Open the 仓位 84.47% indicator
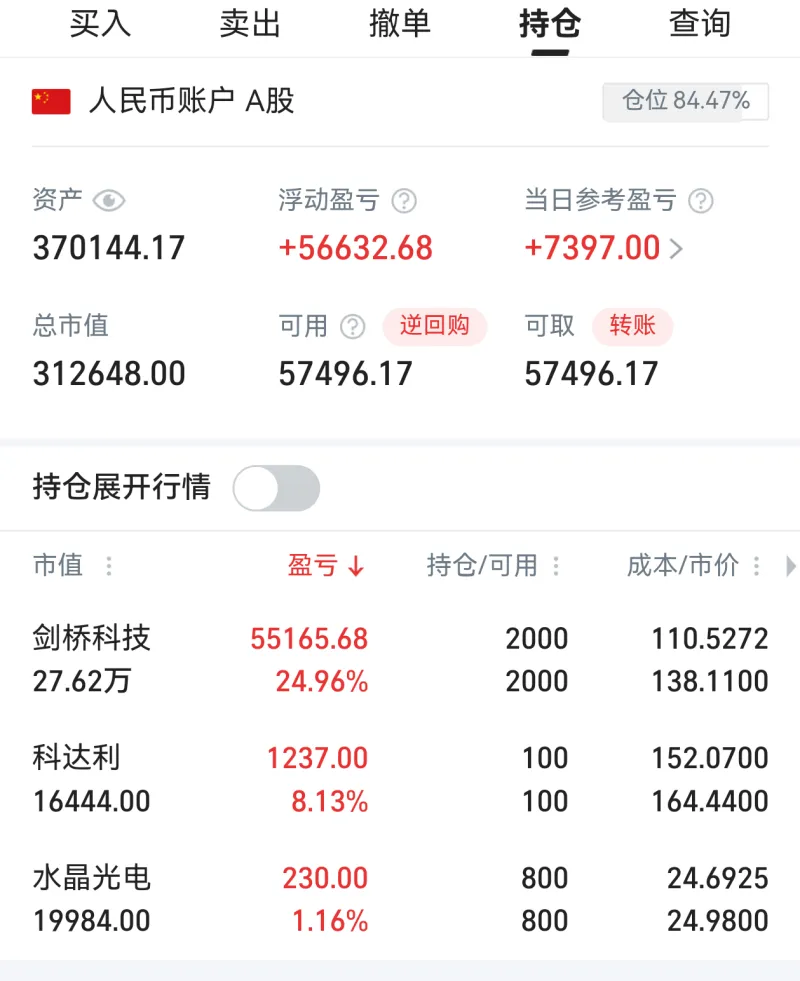The height and width of the screenshot is (981, 800). click(685, 101)
